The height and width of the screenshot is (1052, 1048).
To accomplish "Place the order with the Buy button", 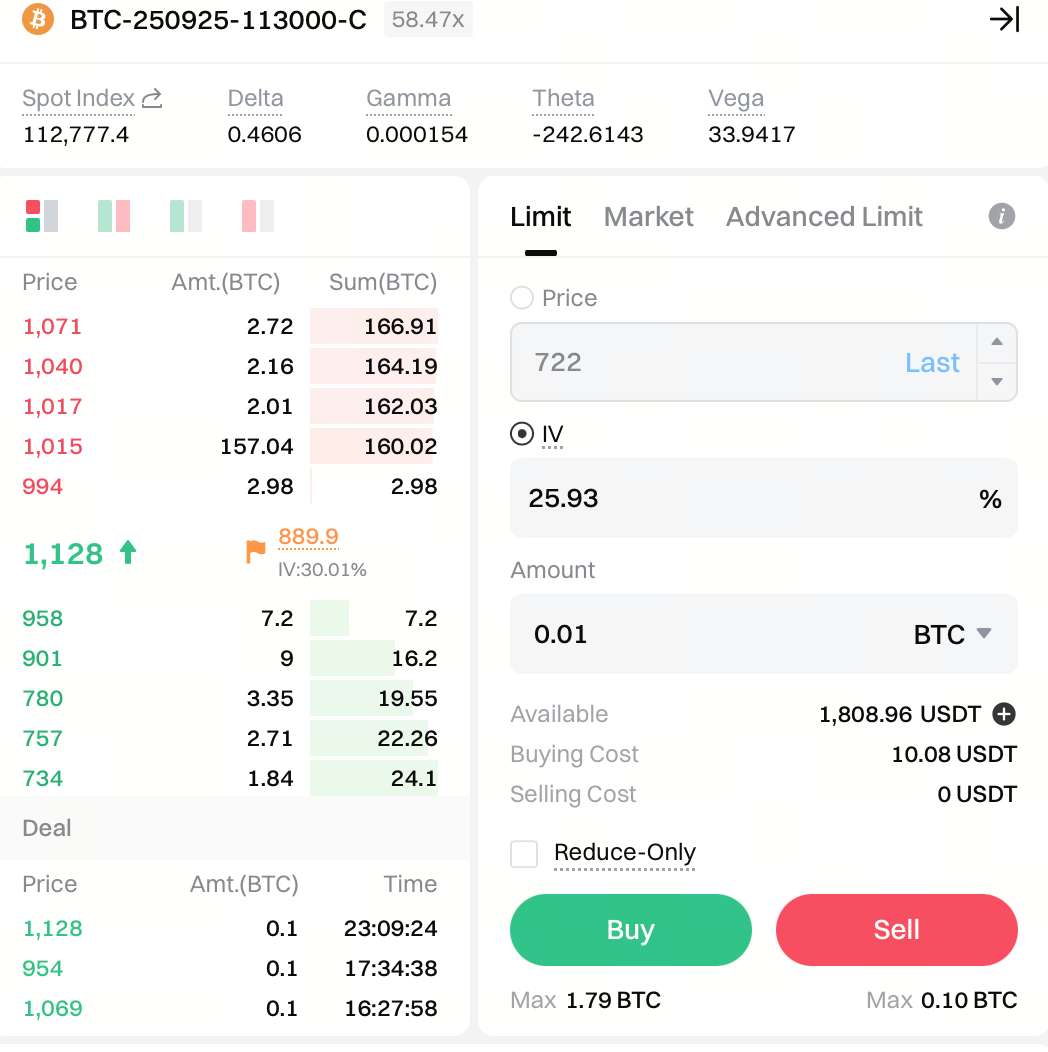I will (x=630, y=930).
